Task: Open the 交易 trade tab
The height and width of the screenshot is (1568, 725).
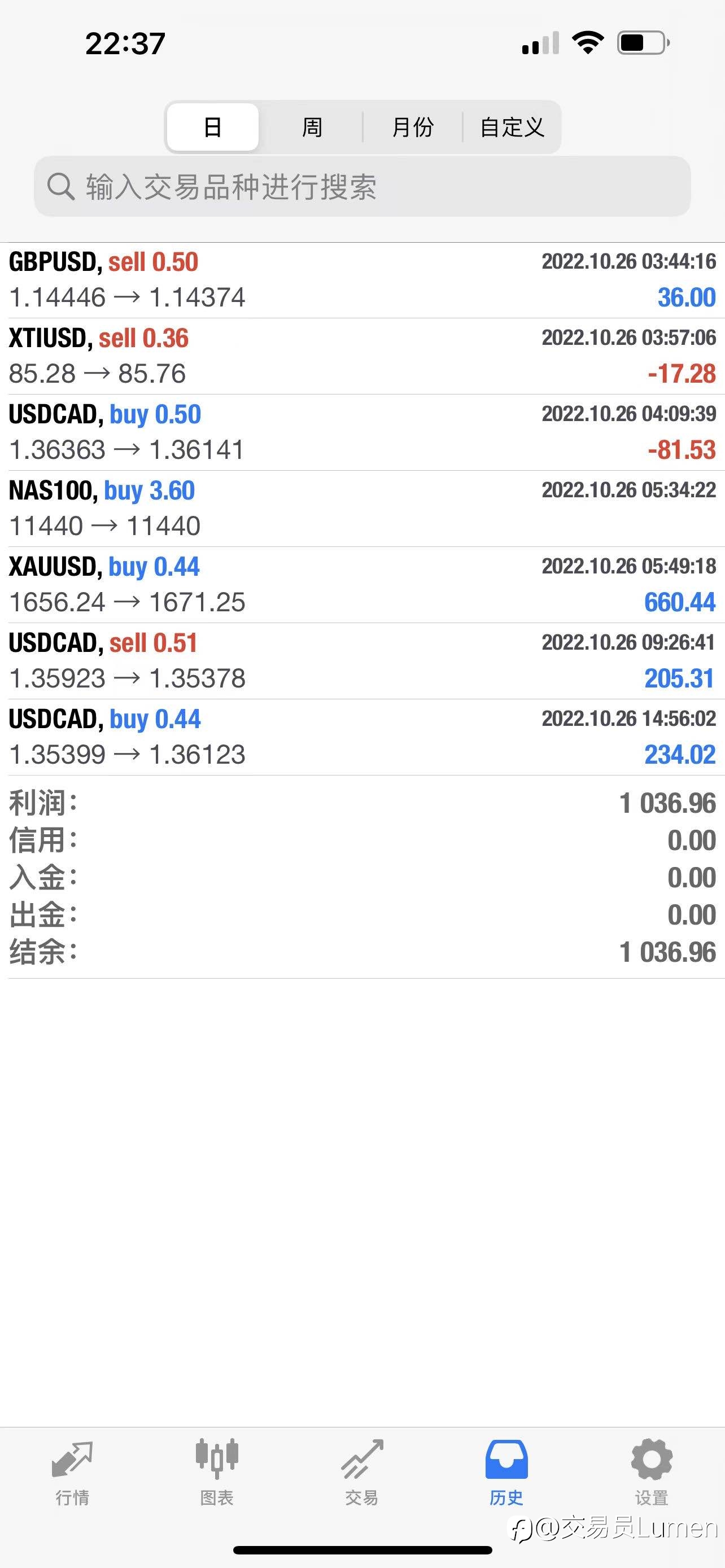Action: tap(362, 1472)
